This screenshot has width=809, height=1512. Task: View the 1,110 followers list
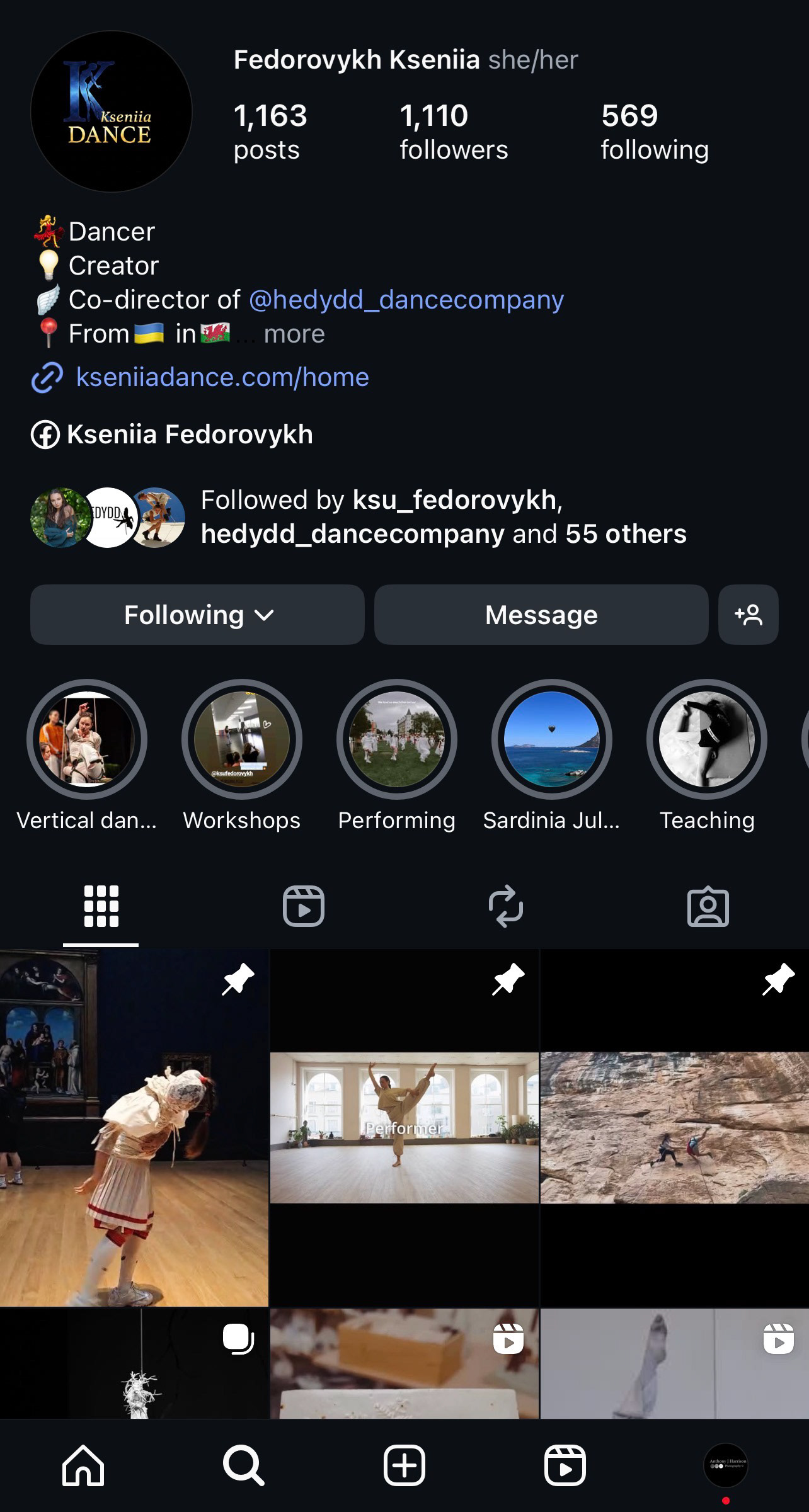pyautogui.click(x=453, y=132)
